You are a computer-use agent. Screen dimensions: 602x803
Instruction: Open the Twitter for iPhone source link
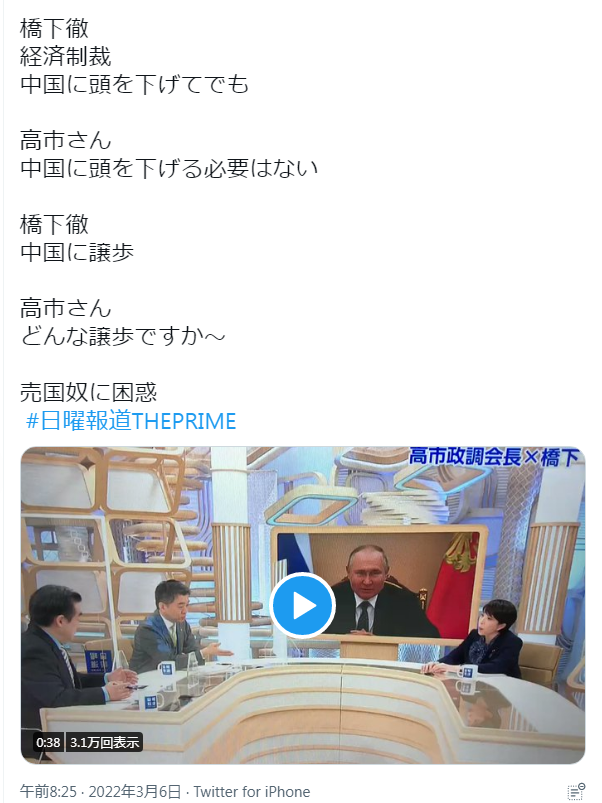click(x=252, y=792)
